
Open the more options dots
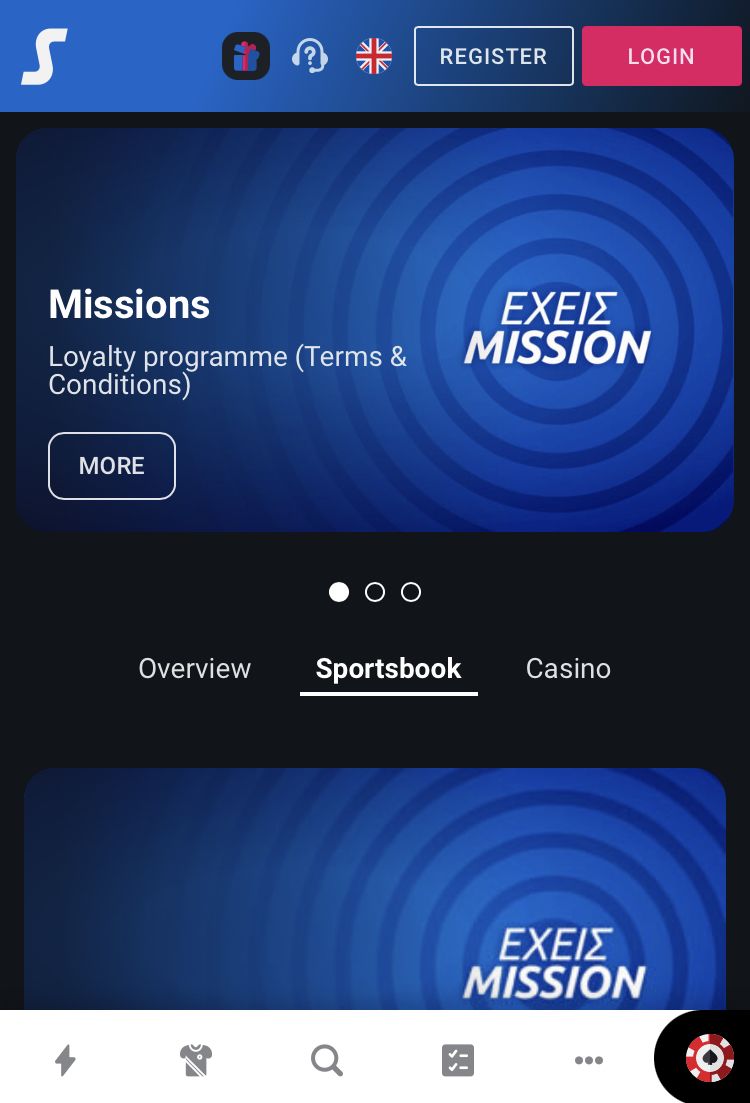pos(588,1060)
